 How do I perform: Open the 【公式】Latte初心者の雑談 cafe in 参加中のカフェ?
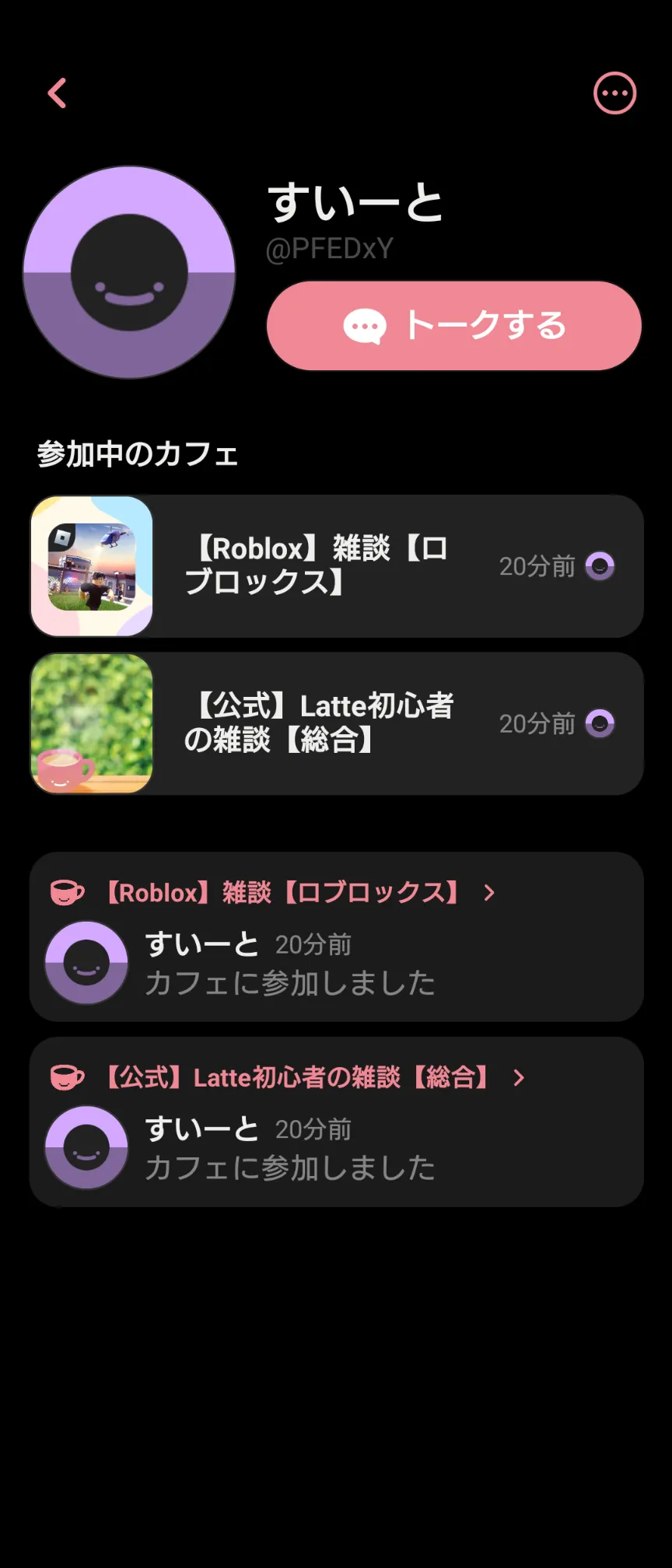click(336, 723)
